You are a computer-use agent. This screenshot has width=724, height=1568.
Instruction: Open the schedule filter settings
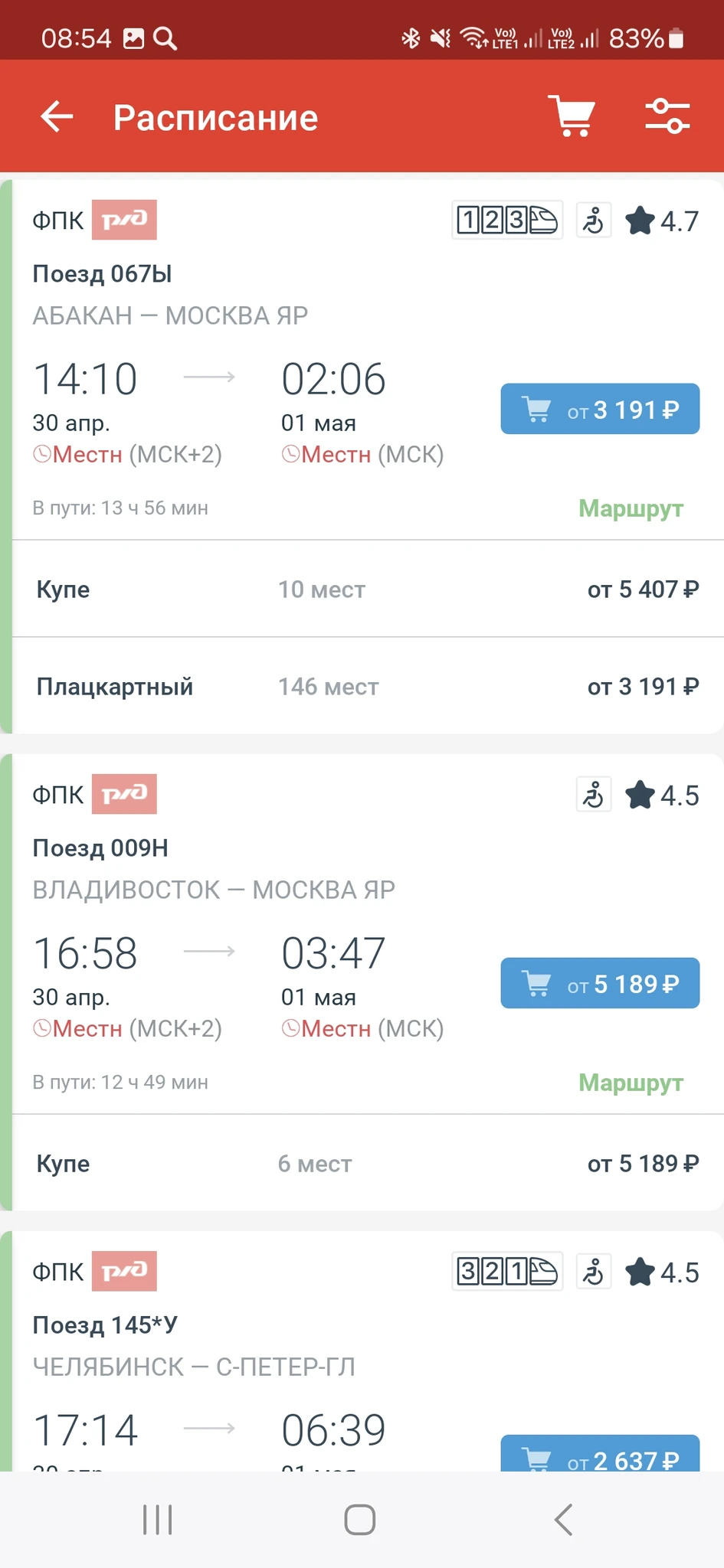pos(667,116)
